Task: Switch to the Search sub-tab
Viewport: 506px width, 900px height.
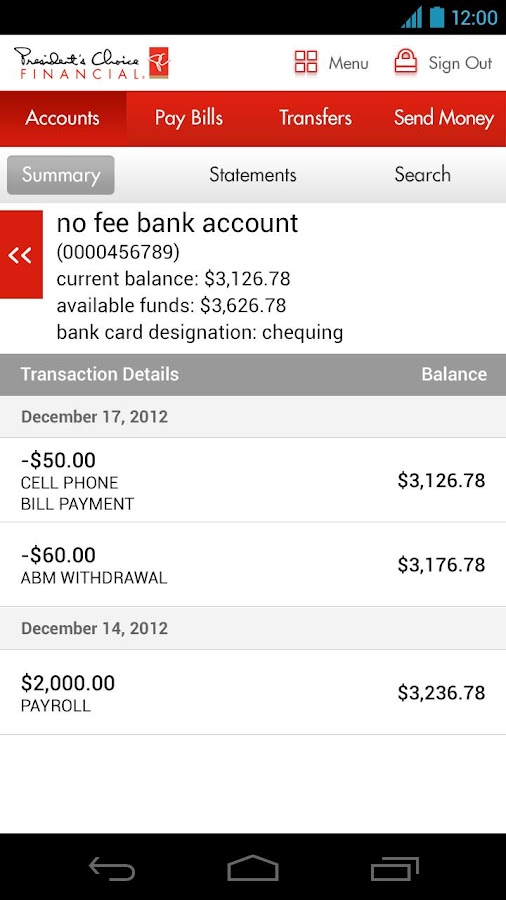Action: pos(422,175)
